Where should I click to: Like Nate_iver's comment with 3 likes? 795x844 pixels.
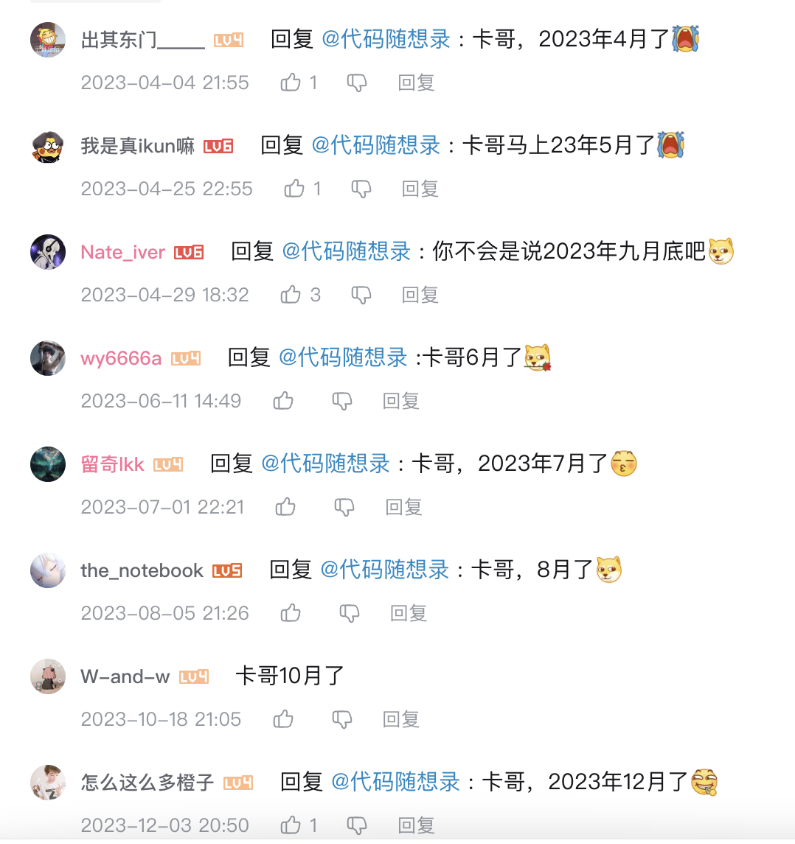[291, 295]
